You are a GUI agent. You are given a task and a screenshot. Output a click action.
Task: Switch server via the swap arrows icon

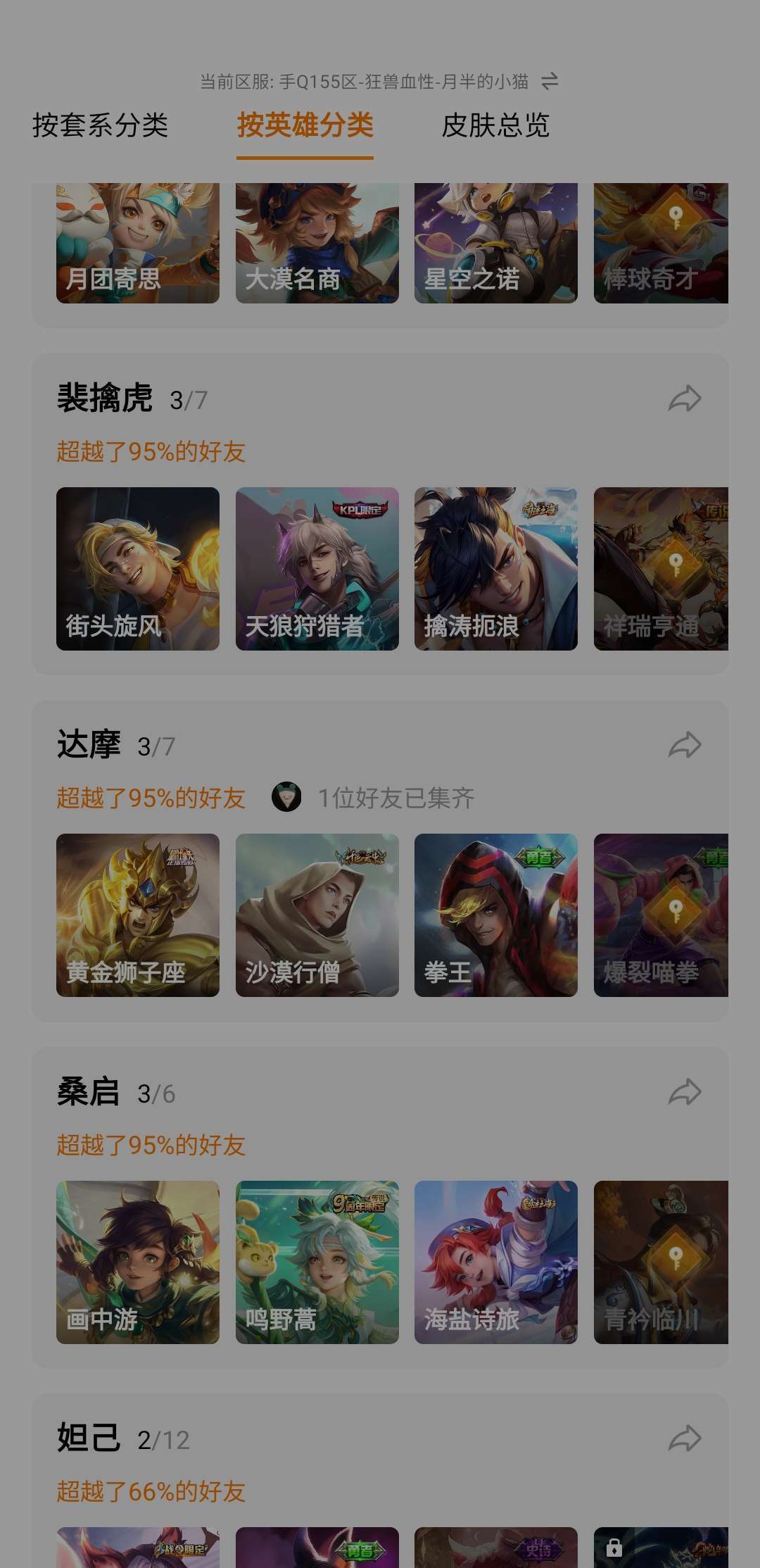pos(550,82)
